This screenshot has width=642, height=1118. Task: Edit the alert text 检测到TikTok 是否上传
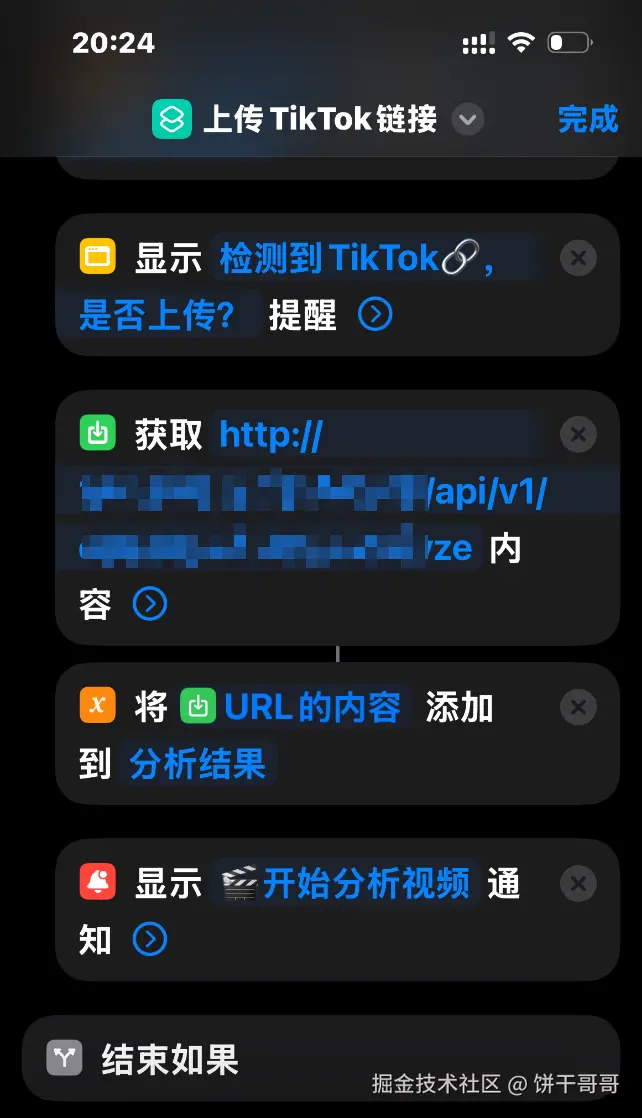(x=357, y=259)
